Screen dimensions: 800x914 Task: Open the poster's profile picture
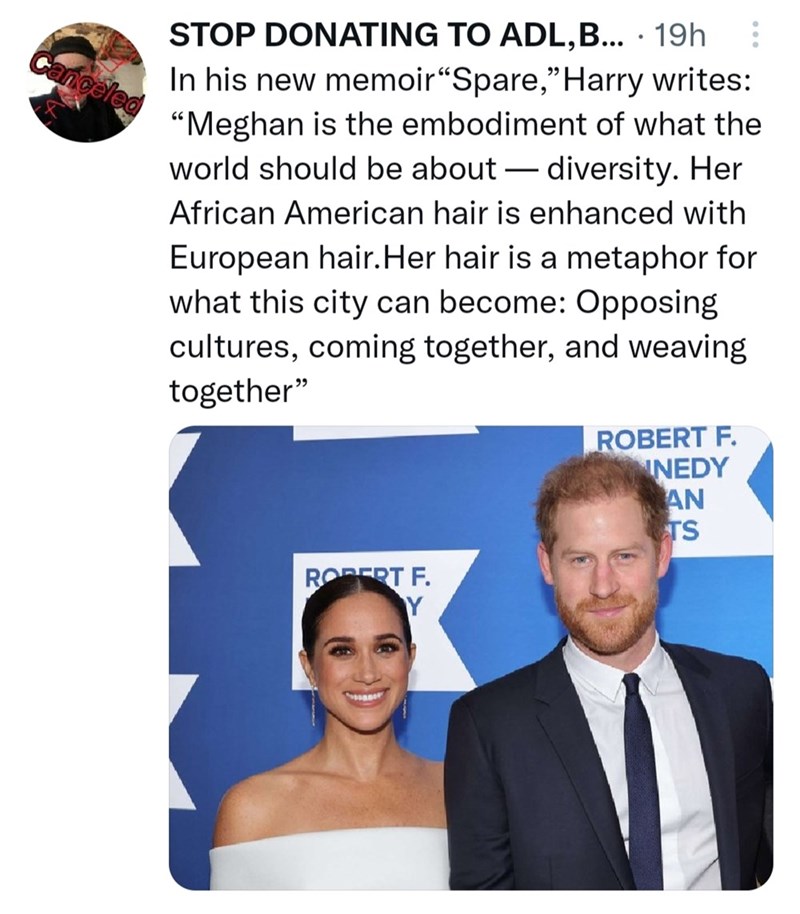coord(86,82)
